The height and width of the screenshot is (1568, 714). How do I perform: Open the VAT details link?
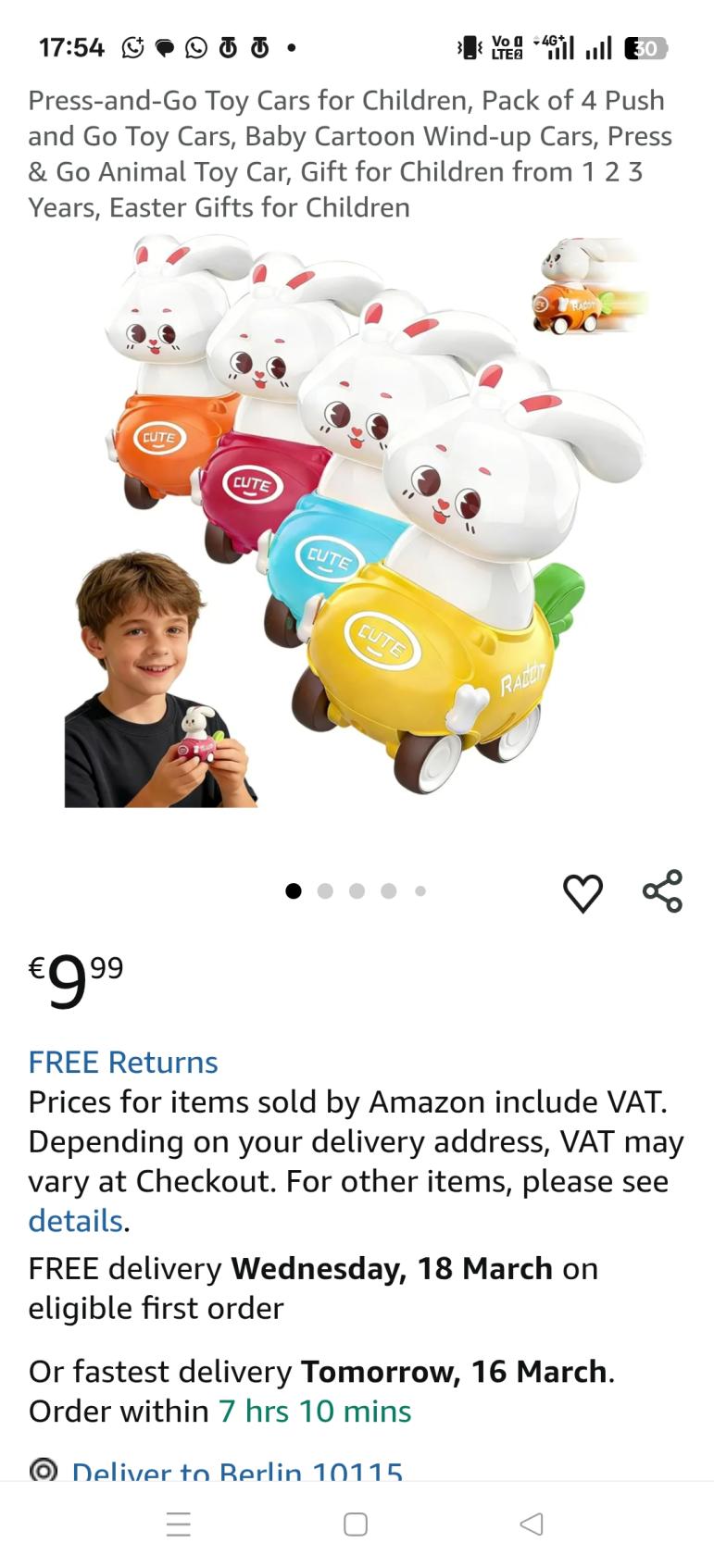click(75, 1221)
